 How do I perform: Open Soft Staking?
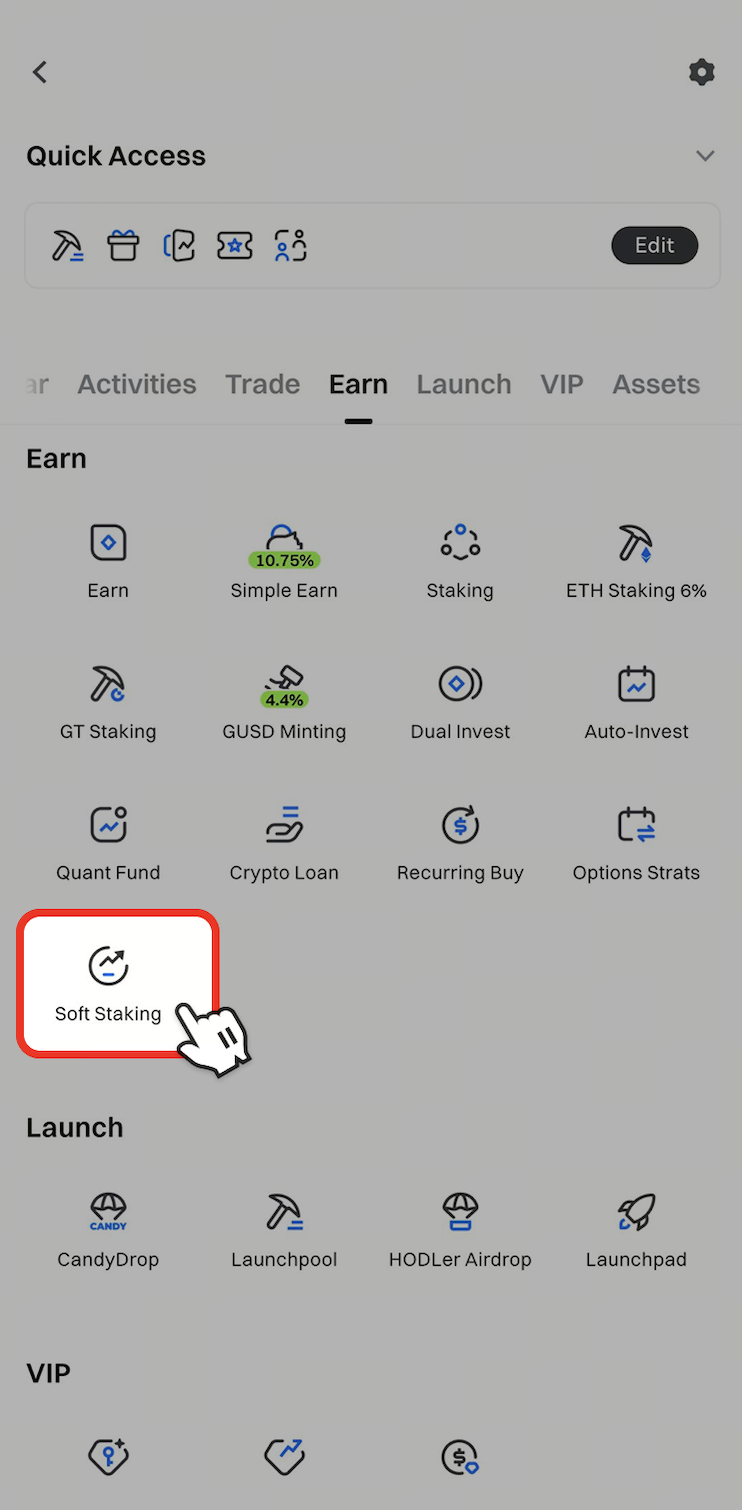click(x=108, y=983)
